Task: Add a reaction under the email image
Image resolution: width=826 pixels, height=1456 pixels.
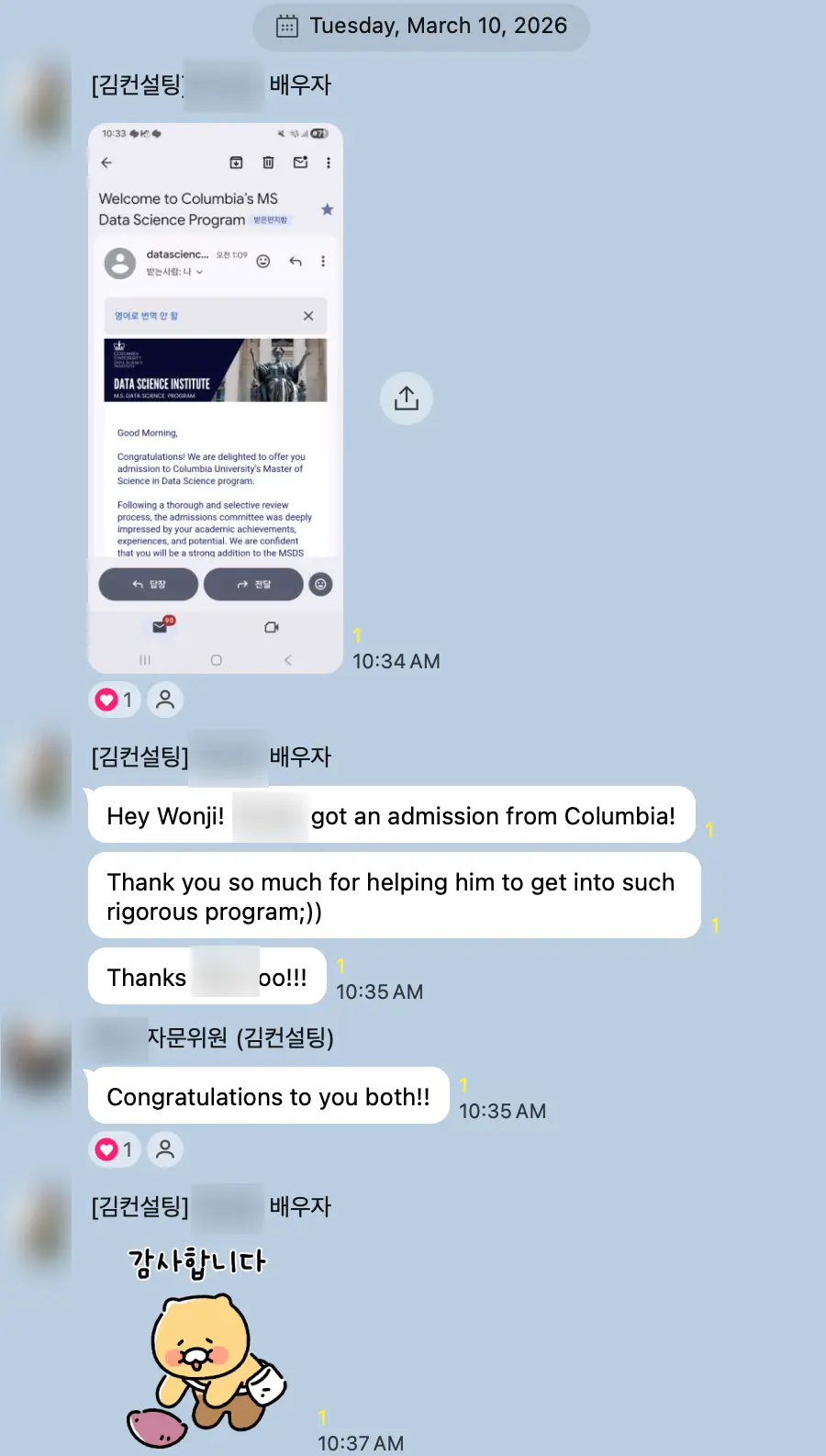Action: 165,700
